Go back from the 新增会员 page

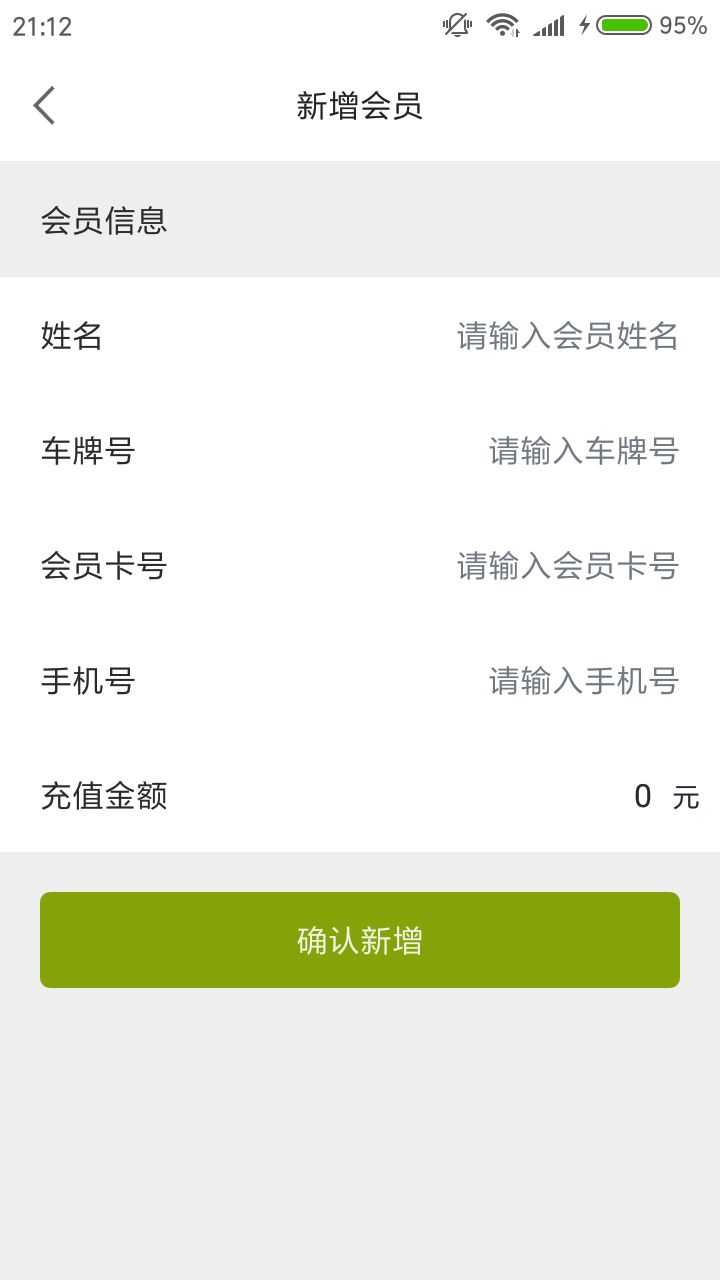tap(44, 105)
